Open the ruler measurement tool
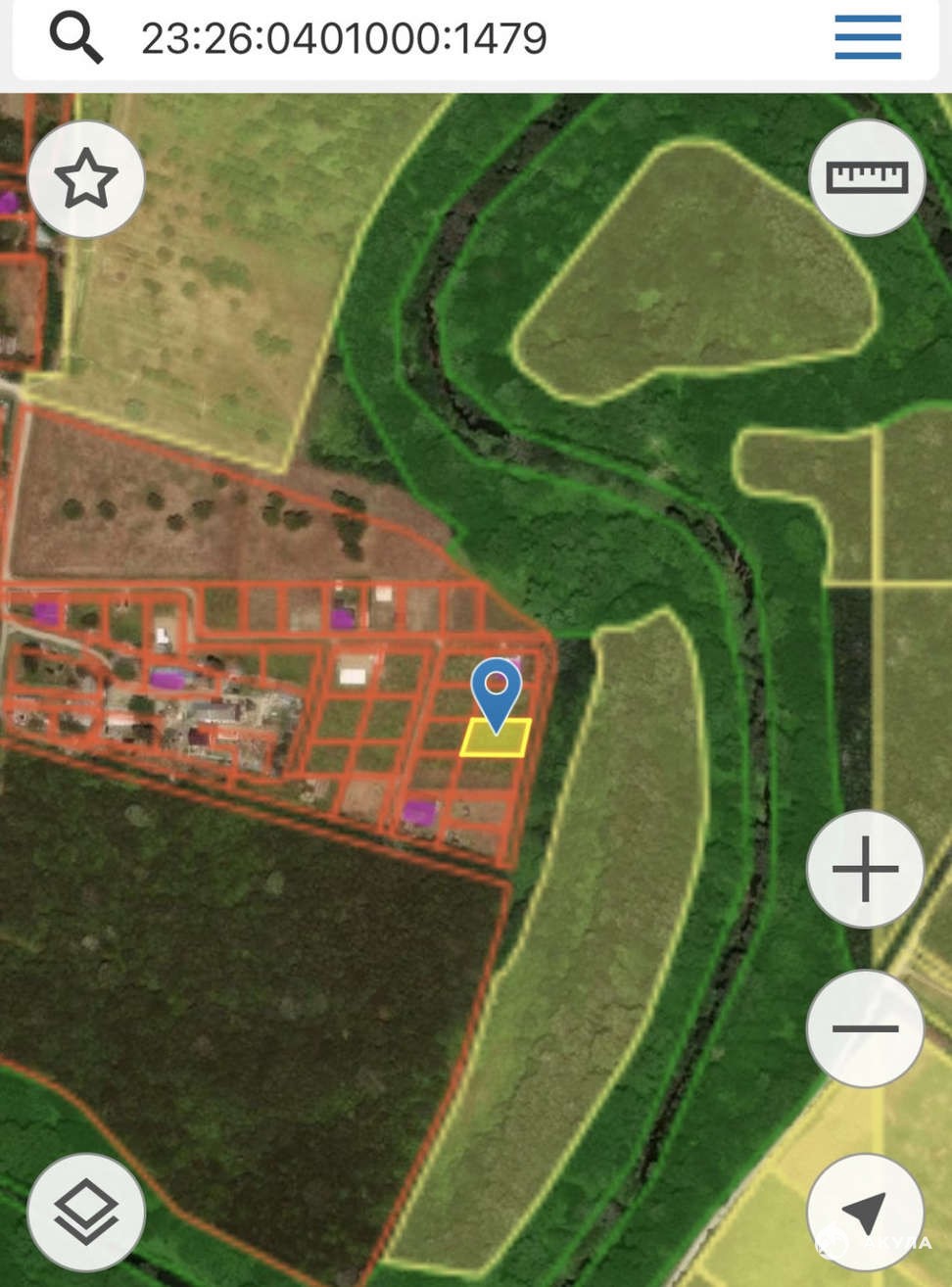The image size is (952, 1287). (x=867, y=177)
